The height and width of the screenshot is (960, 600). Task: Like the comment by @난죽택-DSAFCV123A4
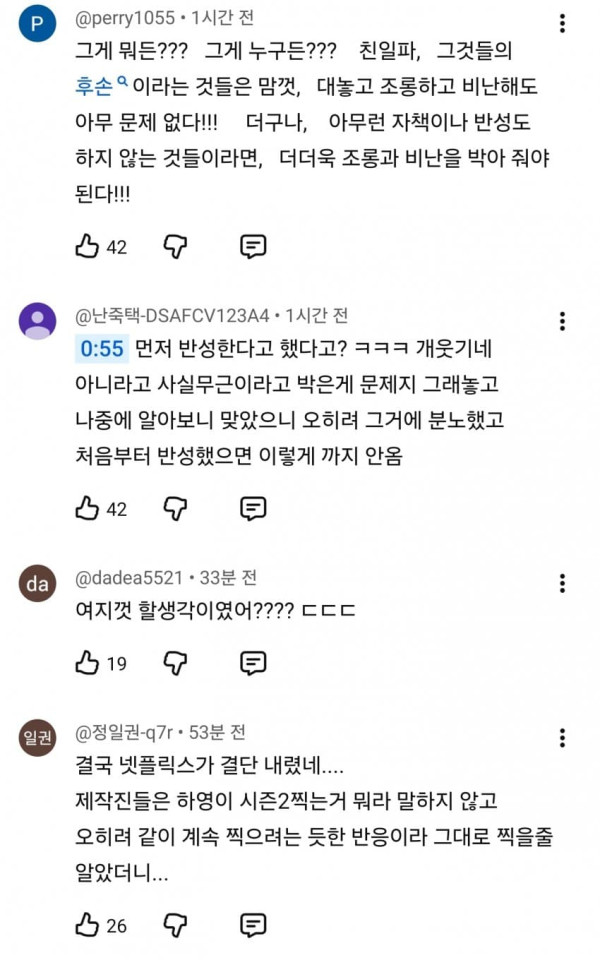point(86,508)
